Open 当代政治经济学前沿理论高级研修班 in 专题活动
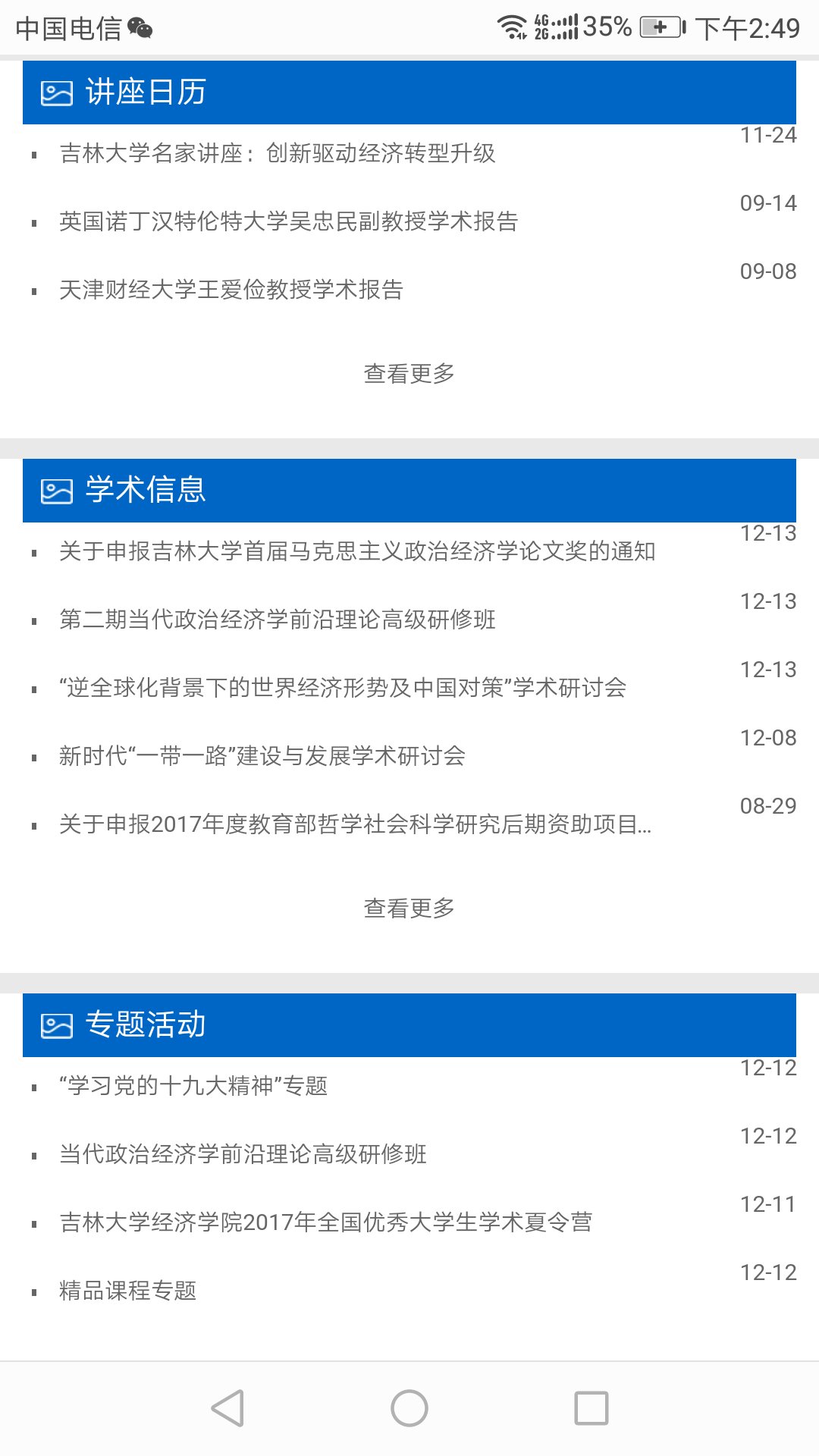Viewport: 819px width, 1456px height. (x=243, y=1154)
